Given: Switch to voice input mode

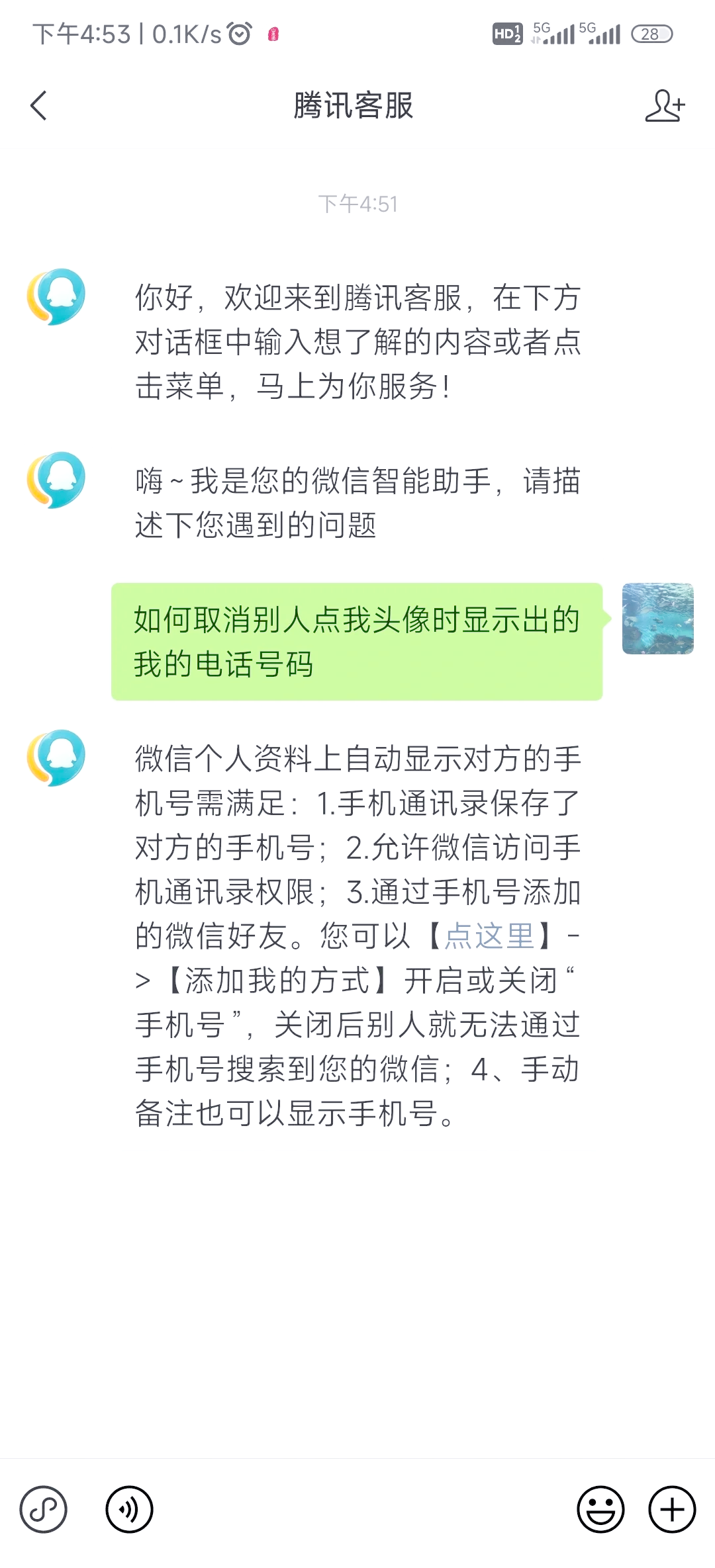Looking at the screenshot, I should [130, 1510].
